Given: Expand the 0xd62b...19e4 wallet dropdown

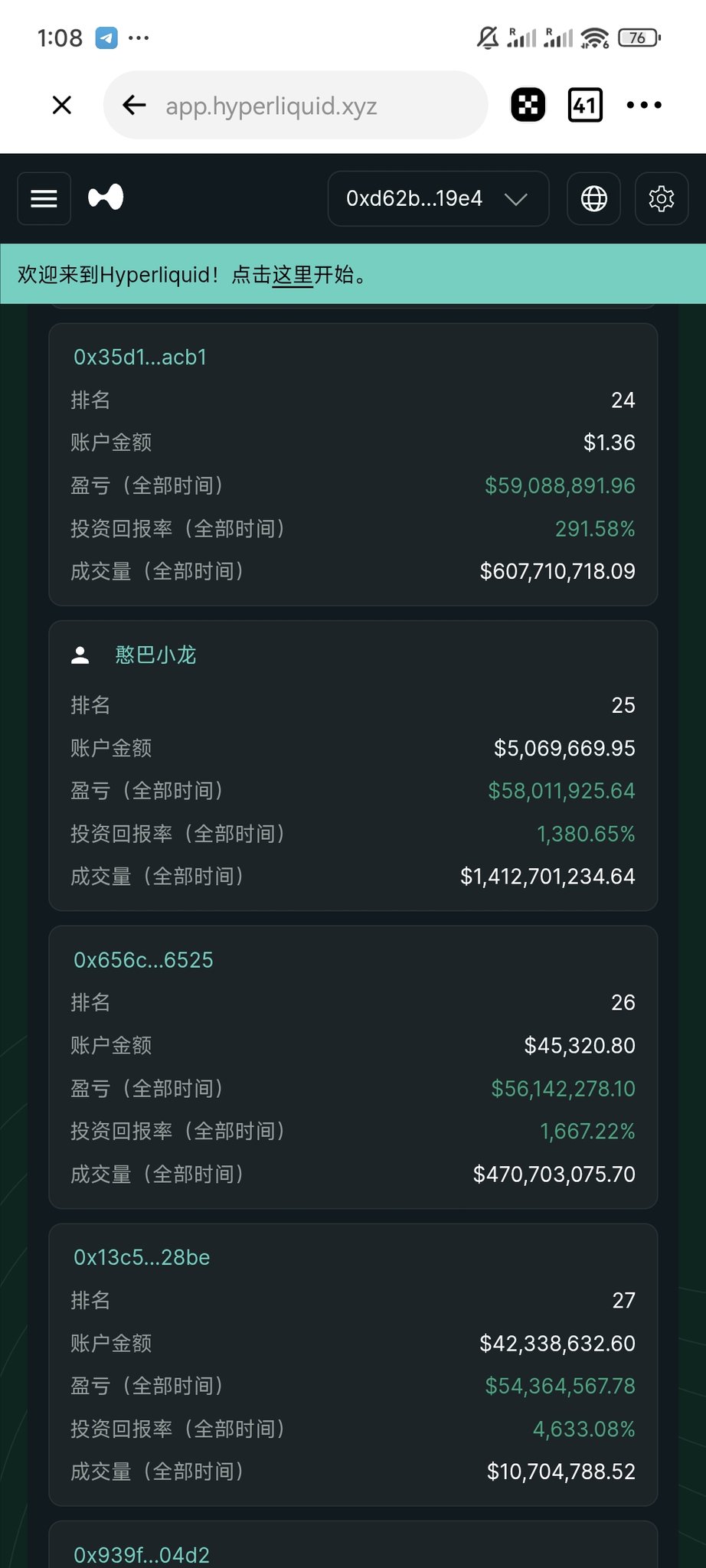Looking at the screenshot, I should point(438,198).
